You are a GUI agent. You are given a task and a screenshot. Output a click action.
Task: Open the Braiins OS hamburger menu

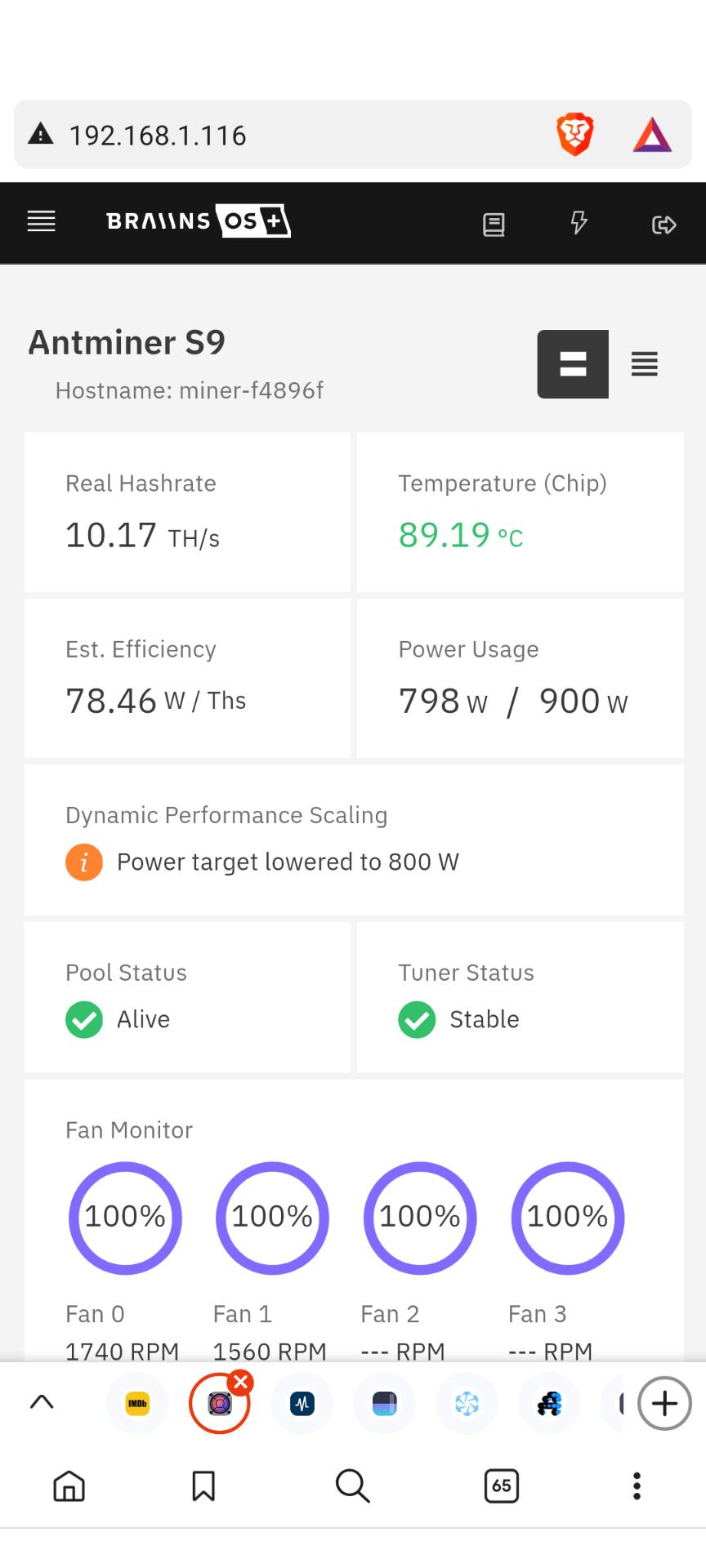coord(42,221)
